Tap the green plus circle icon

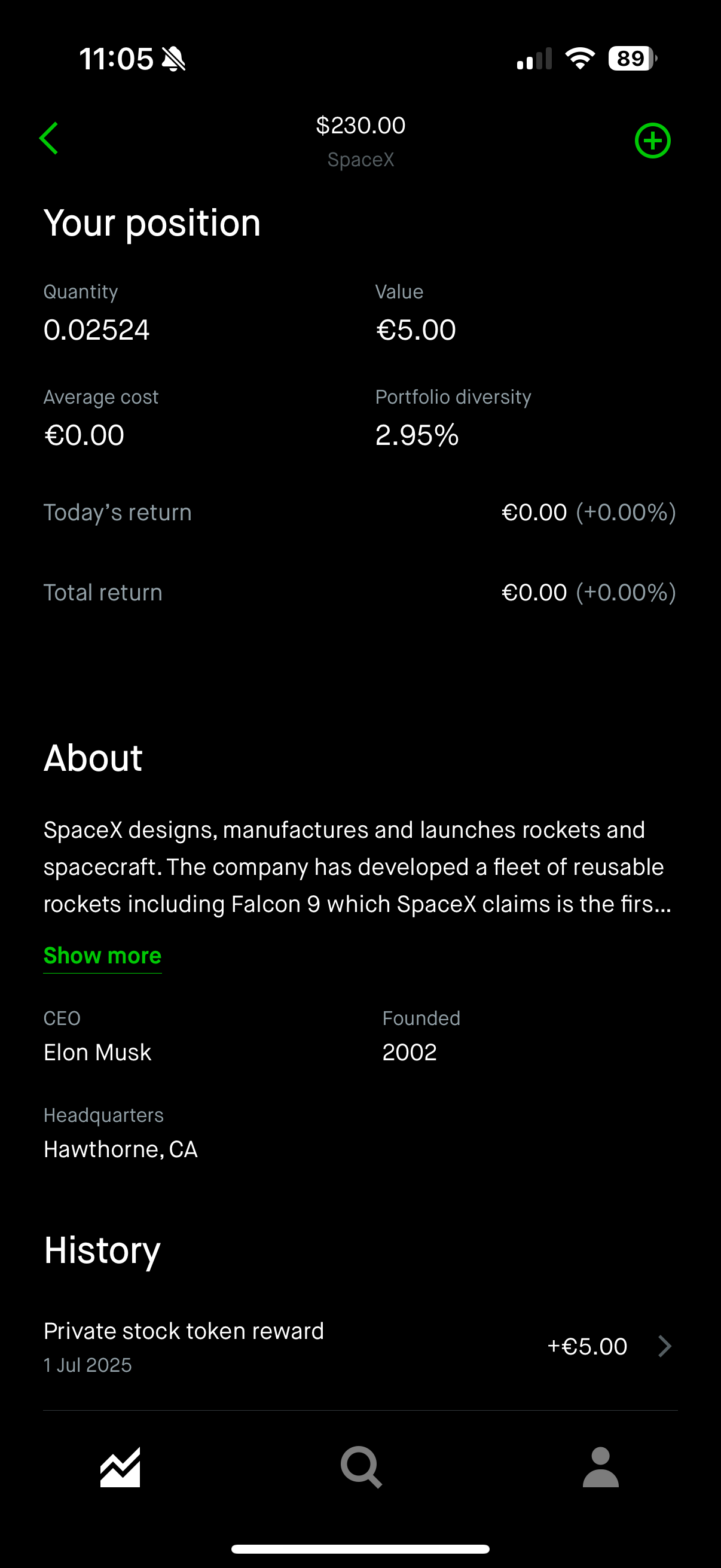tap(653, 141)
